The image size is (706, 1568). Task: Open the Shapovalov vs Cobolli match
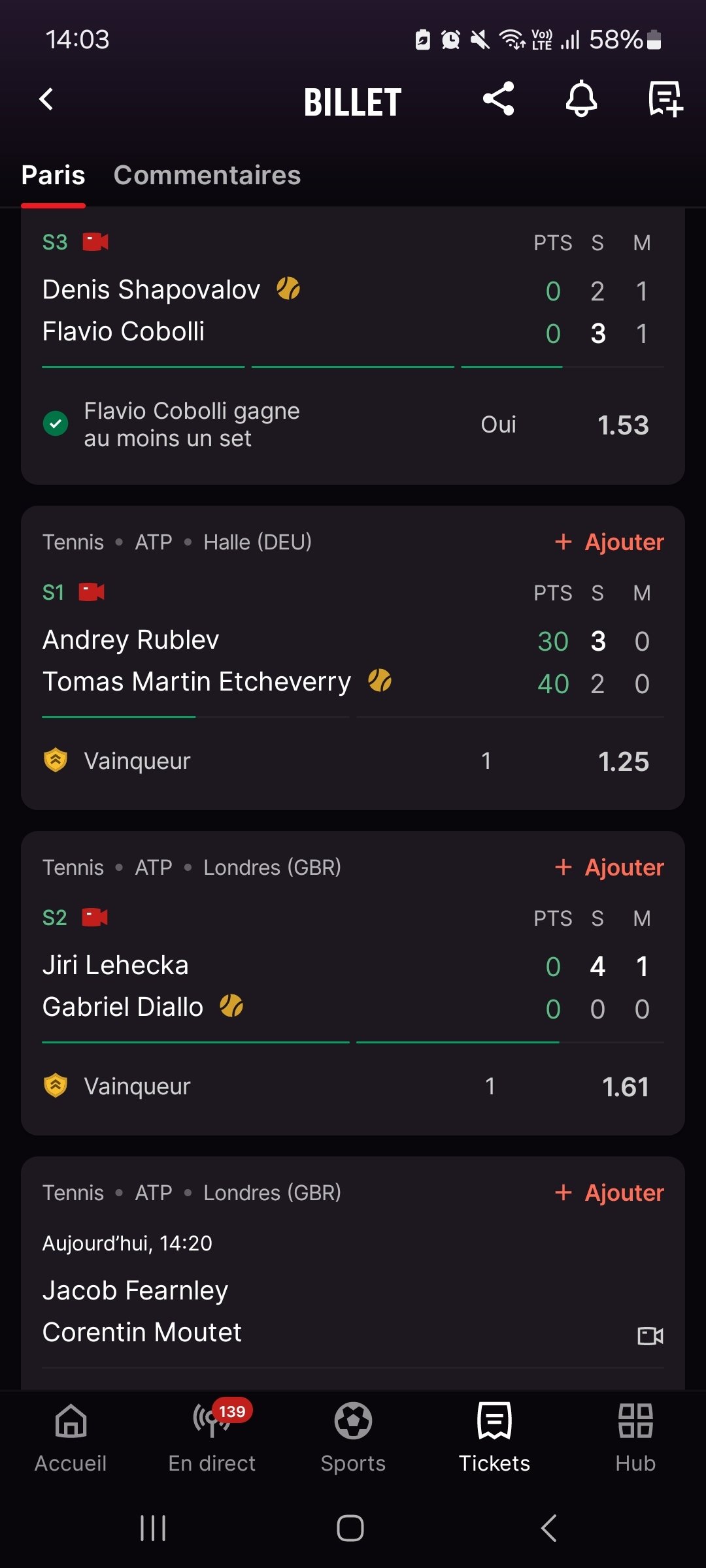click(x=353, y=311)
